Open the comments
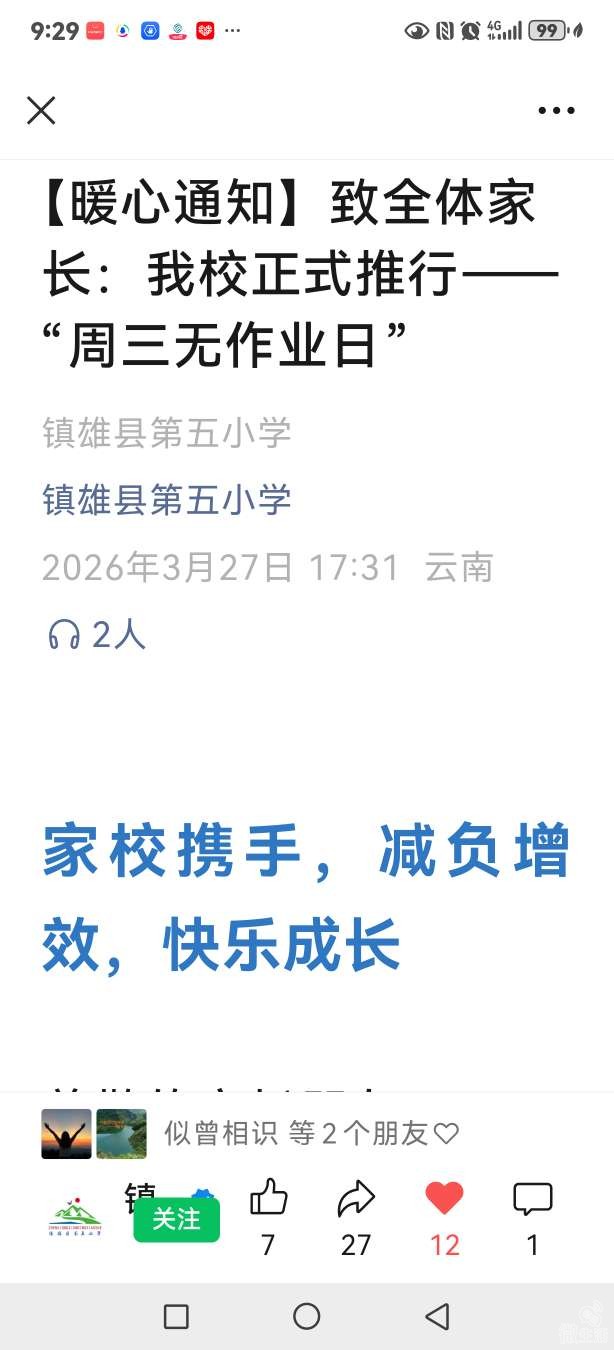Viewport: 614px width, 1350px height. tap(532, 1199)
